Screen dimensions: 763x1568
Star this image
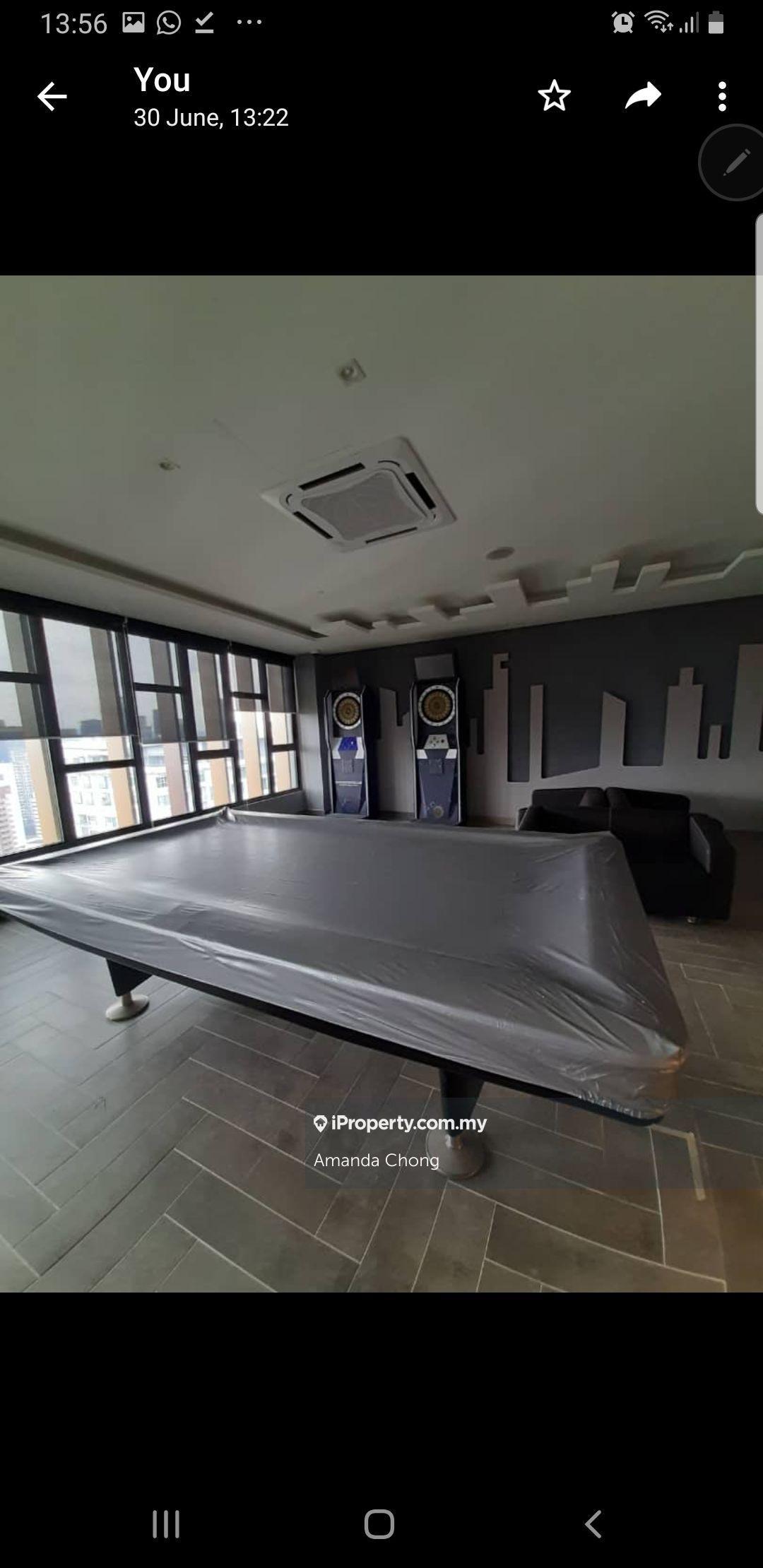554,96
